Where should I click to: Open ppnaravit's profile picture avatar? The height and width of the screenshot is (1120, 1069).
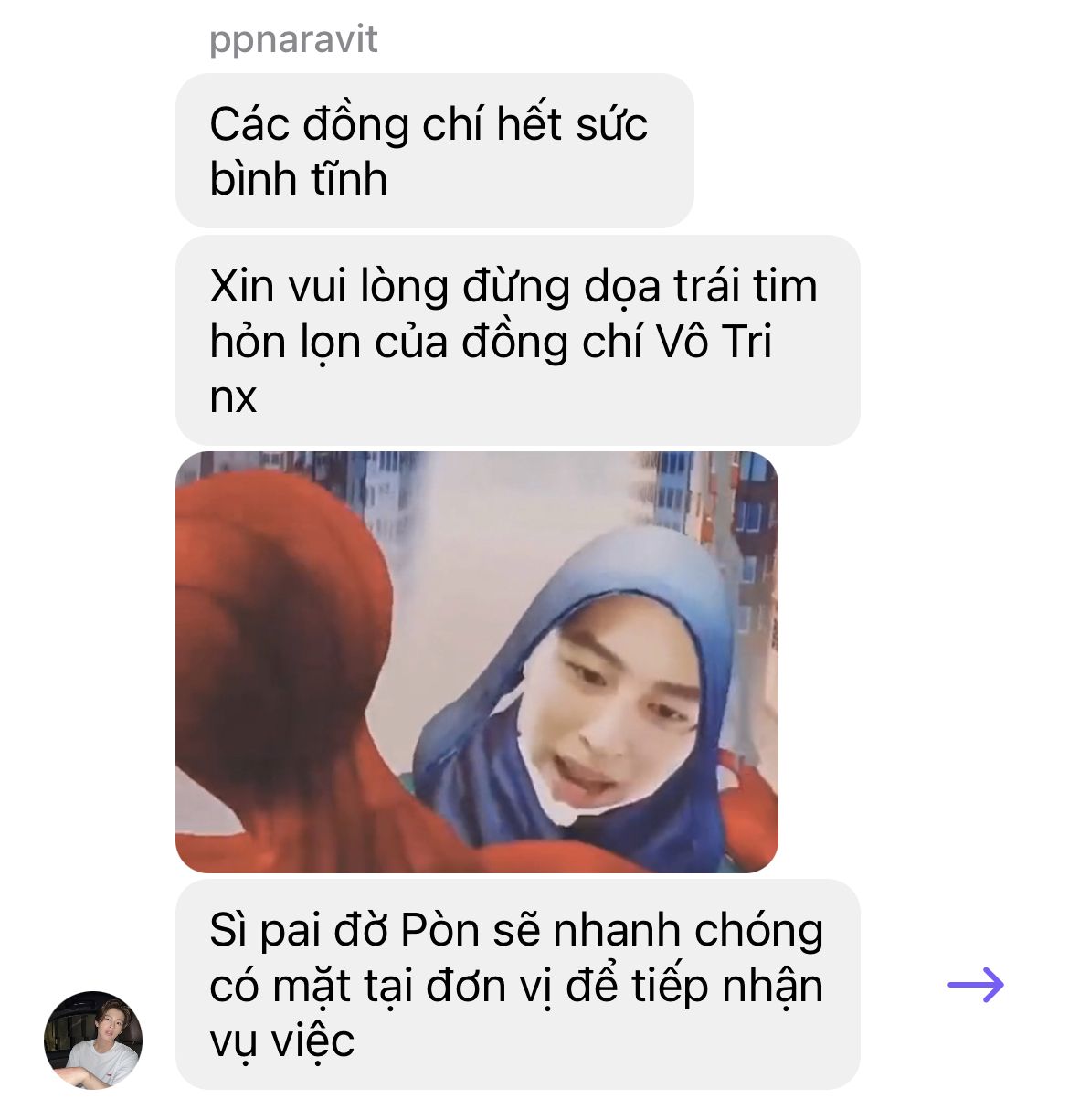pos(93,1040)
